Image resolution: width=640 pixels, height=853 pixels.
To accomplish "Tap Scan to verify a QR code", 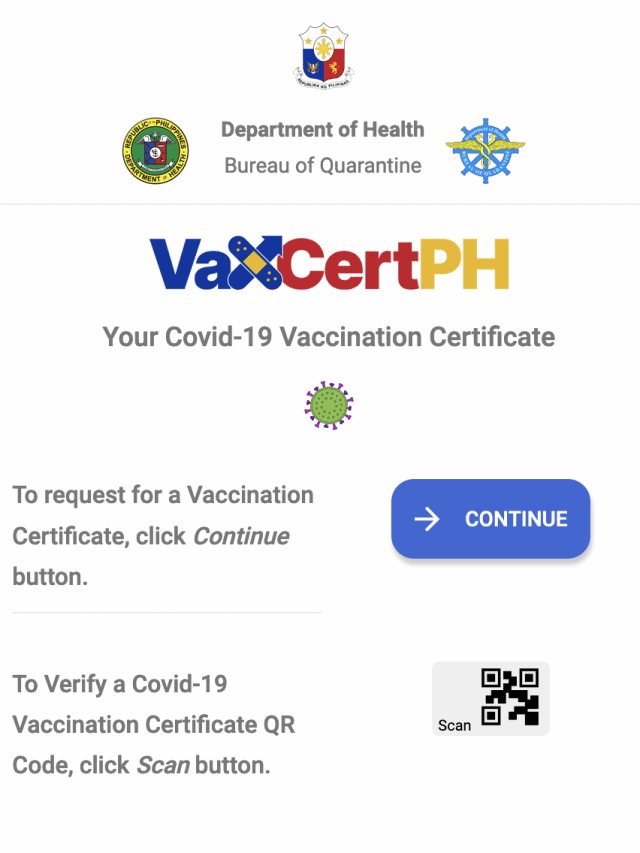I will (491, 699).
